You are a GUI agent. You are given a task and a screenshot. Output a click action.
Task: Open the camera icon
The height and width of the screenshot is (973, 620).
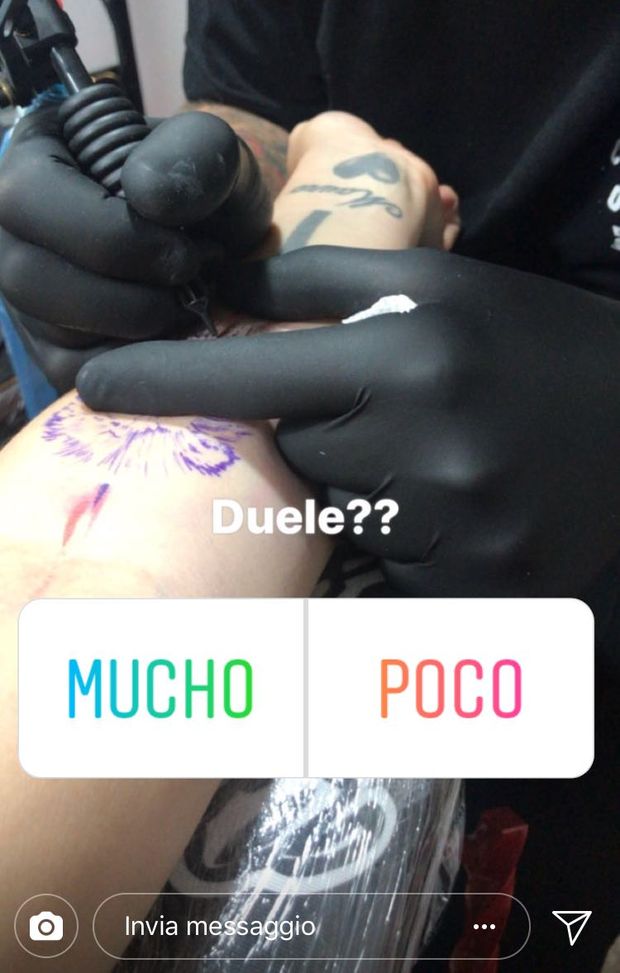pos(46,927)
